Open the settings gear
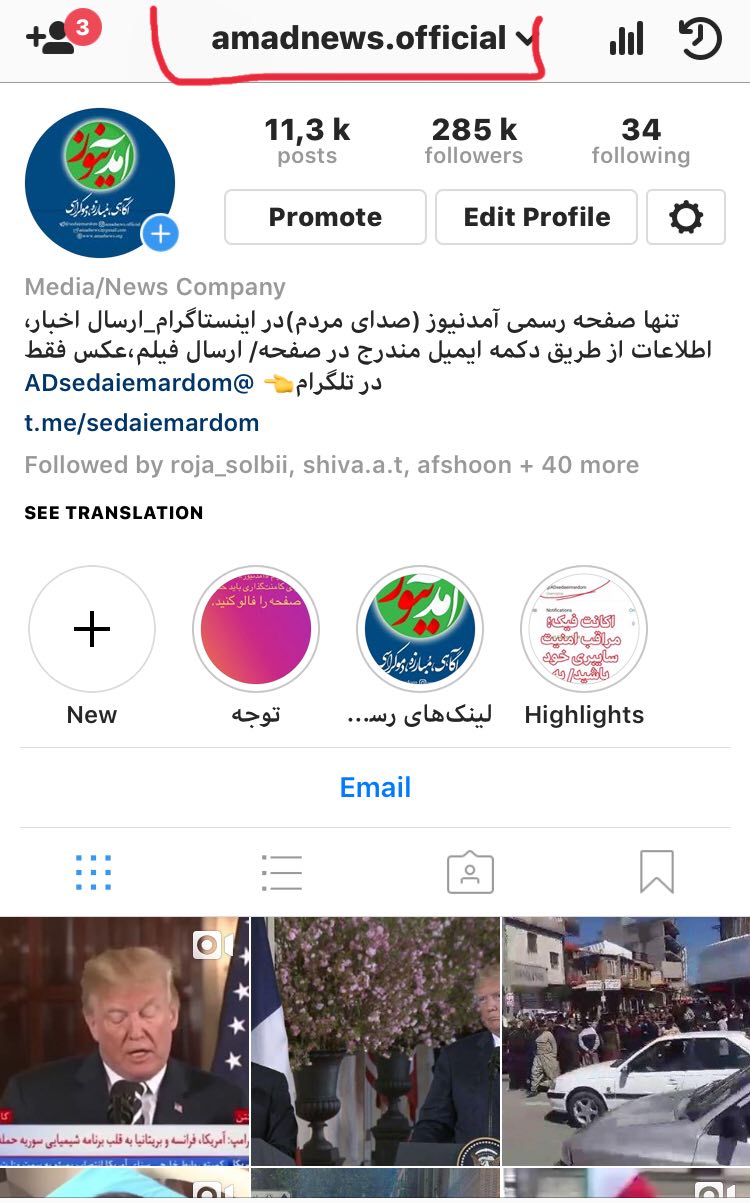750x1203 pixels. [x=686, y=217]
